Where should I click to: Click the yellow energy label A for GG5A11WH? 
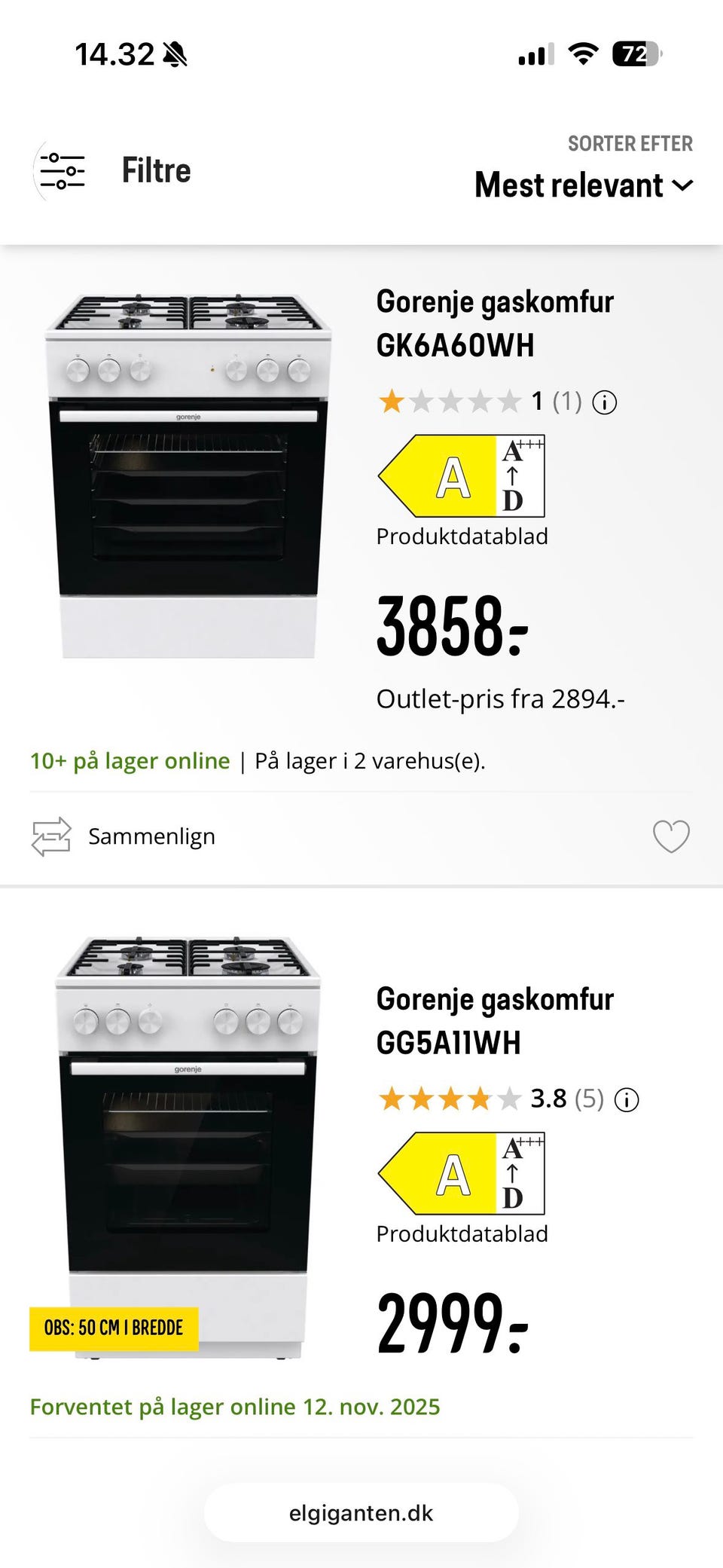(452, 1172)
